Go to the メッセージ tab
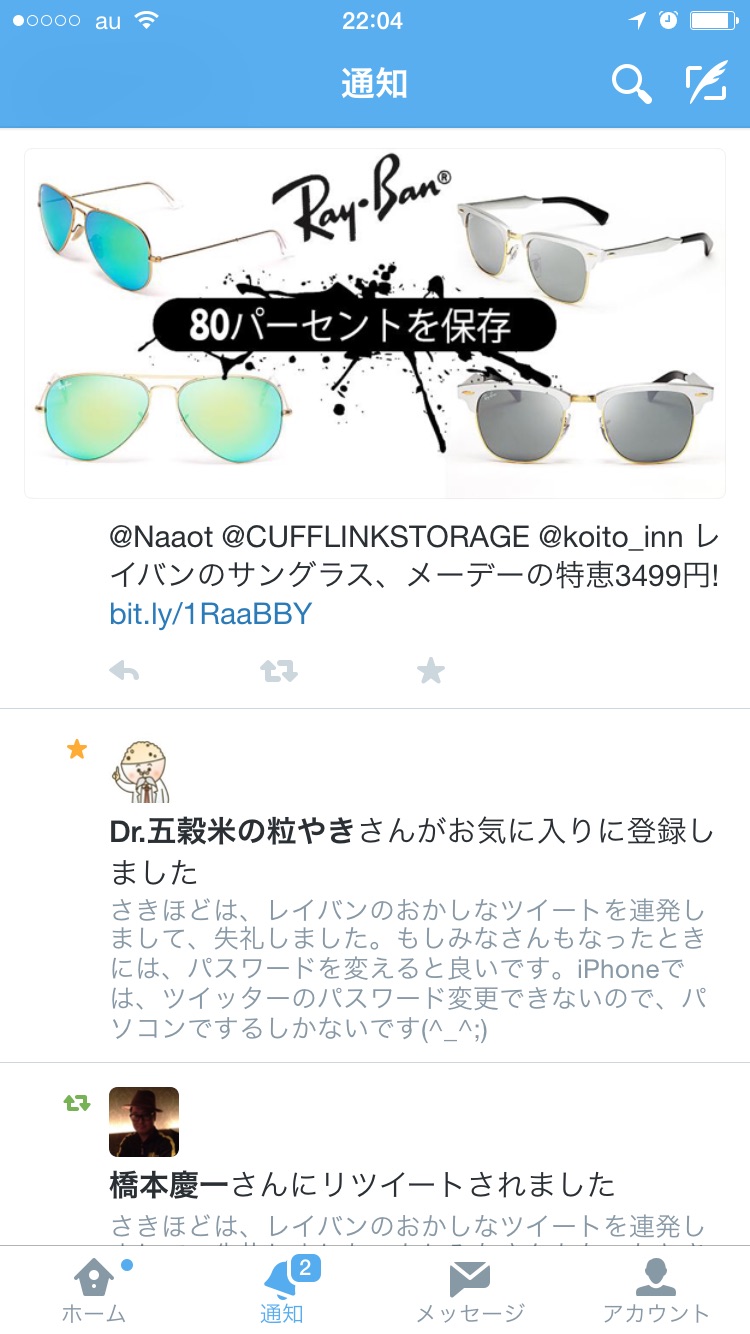The width and height of the screenshot is (750, 1334). pyautogui.click(x=469, y=1290)
